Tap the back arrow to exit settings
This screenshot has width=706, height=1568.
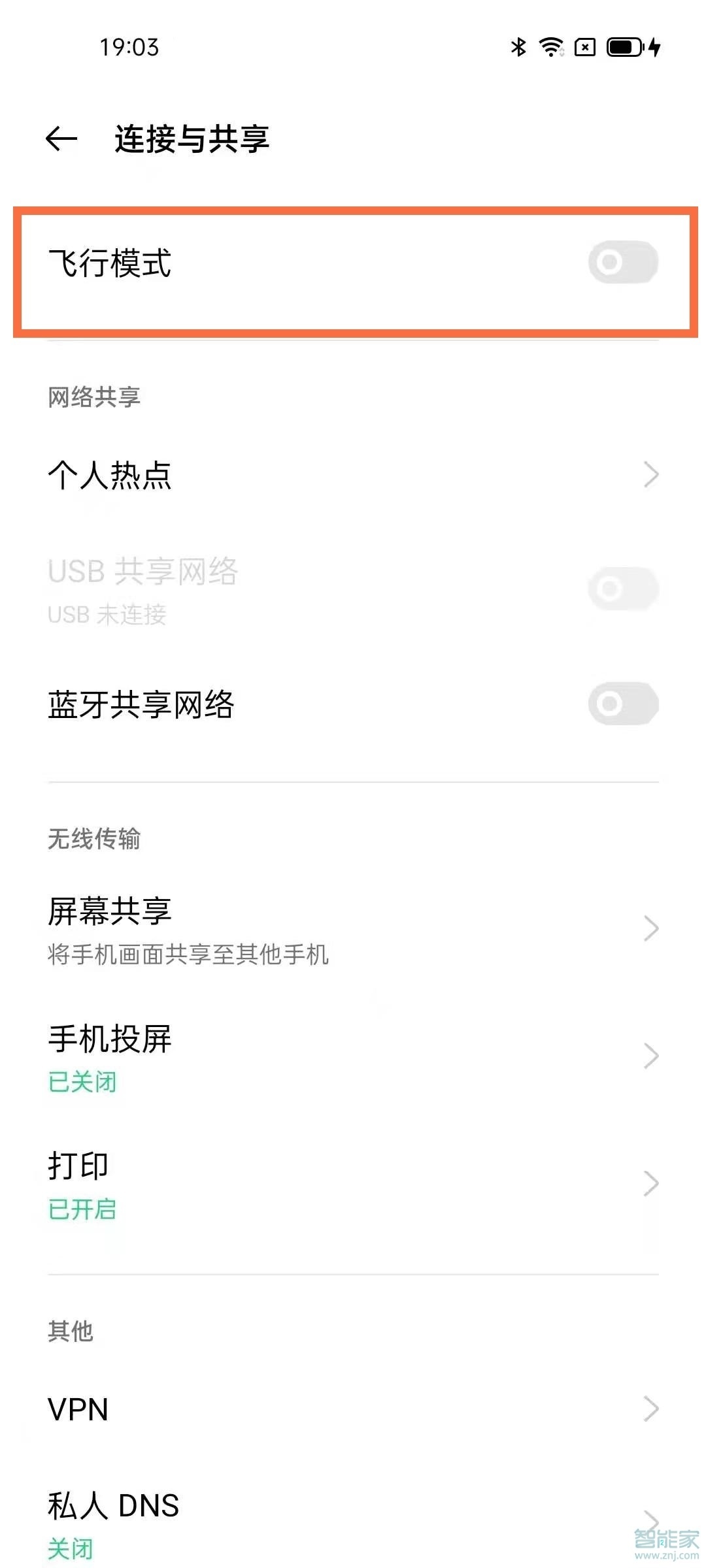(62, 139)
